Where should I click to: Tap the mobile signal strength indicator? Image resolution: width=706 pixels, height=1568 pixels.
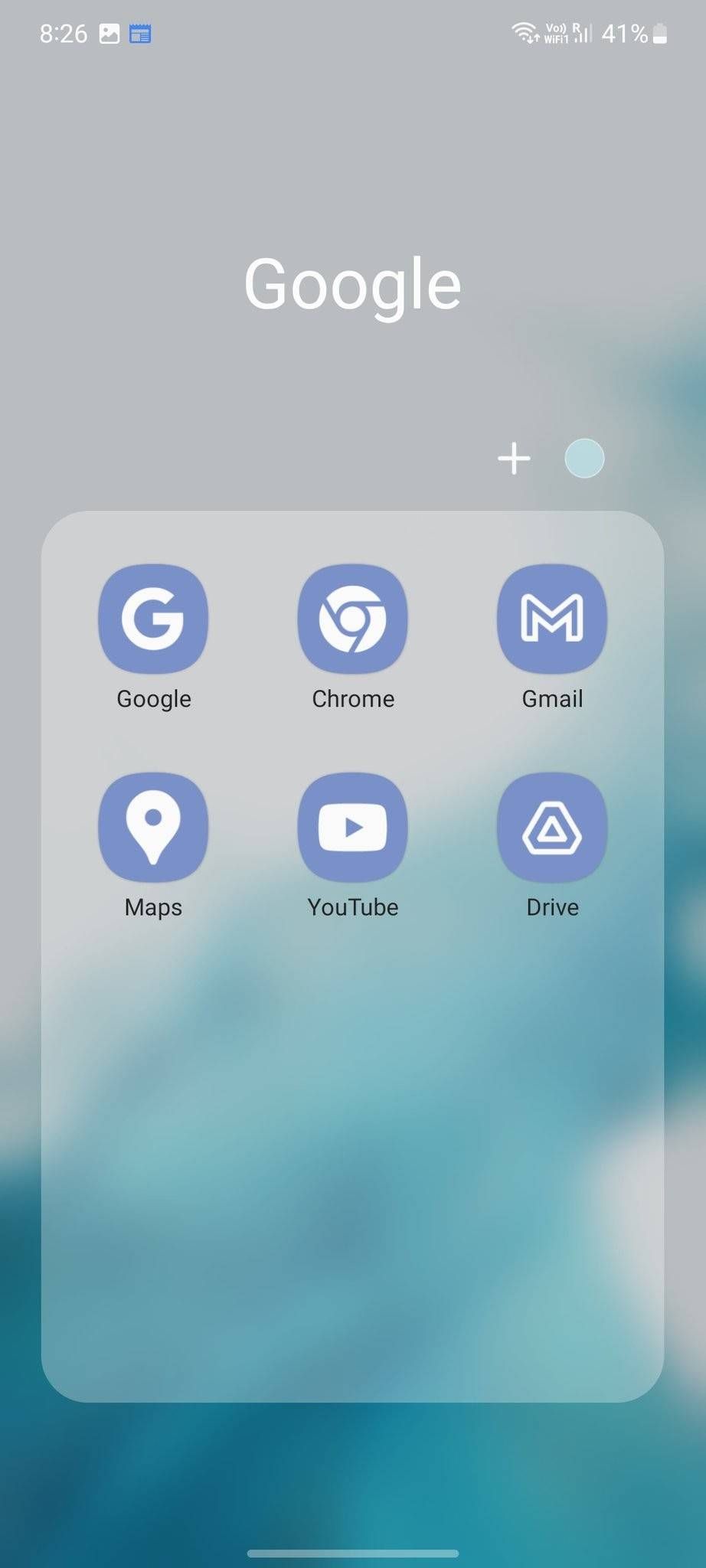(580, 34)
